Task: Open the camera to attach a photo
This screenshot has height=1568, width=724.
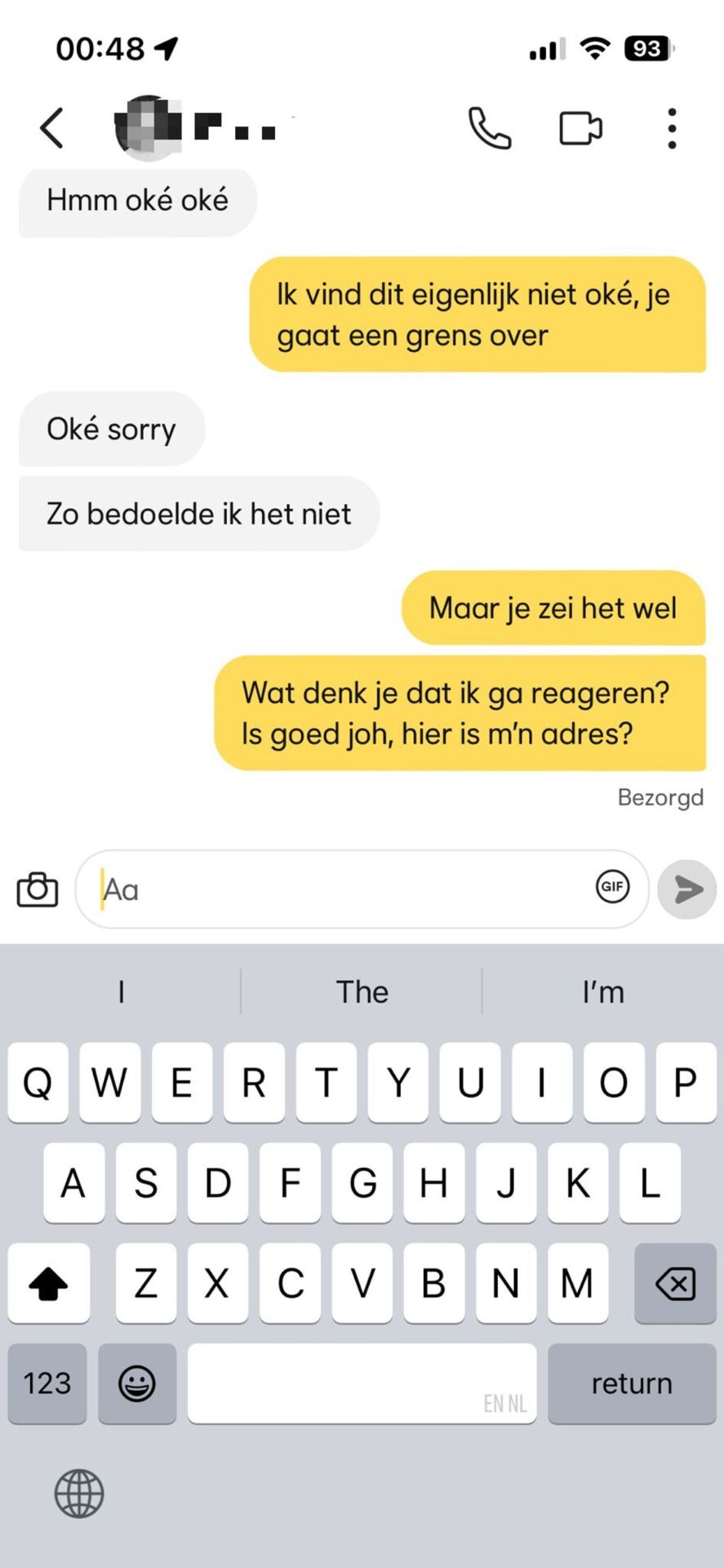Action: pyautogui.click(x=38, y=889)
